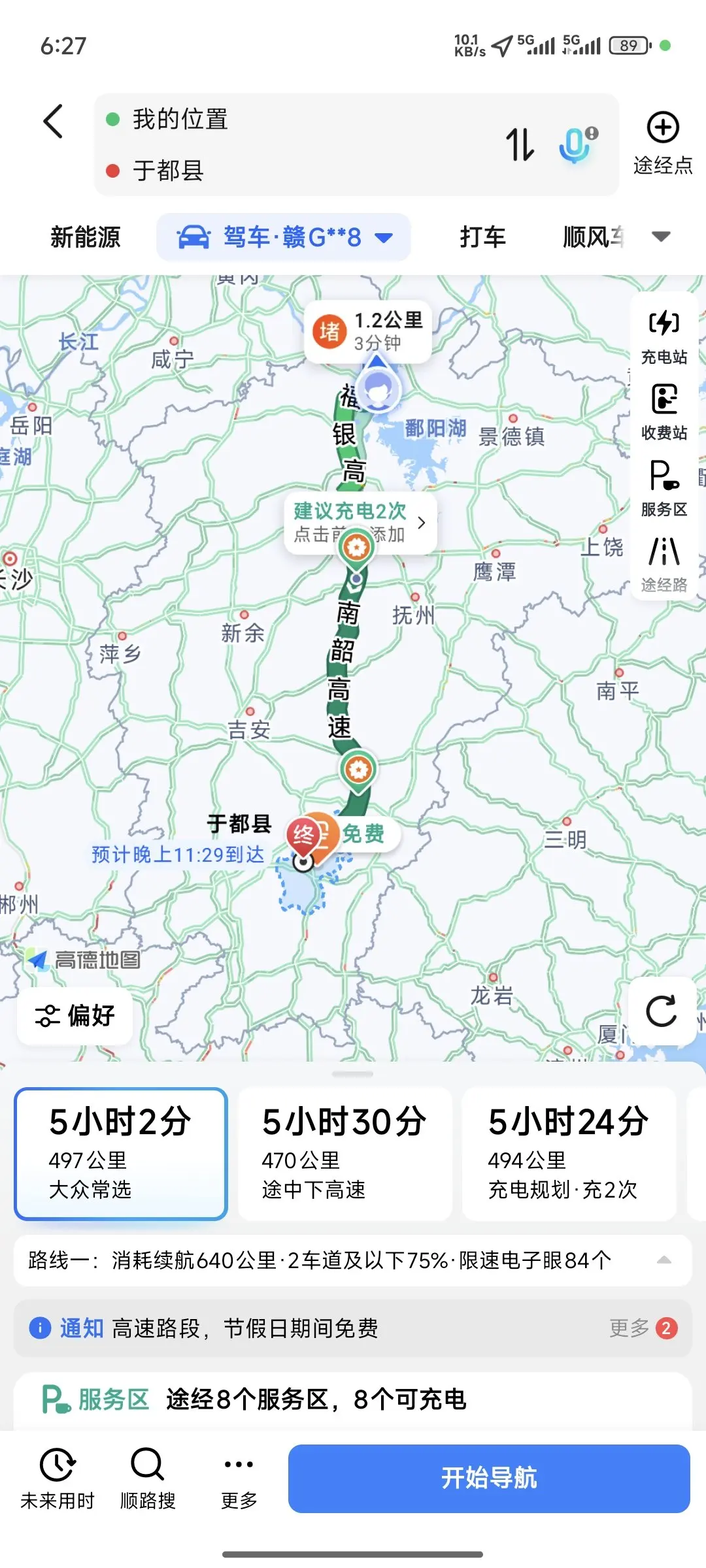The width and height of the screenshot is (706, 1568).
Task: Open 未来用时 future travel time
Action: point(58,1478)
